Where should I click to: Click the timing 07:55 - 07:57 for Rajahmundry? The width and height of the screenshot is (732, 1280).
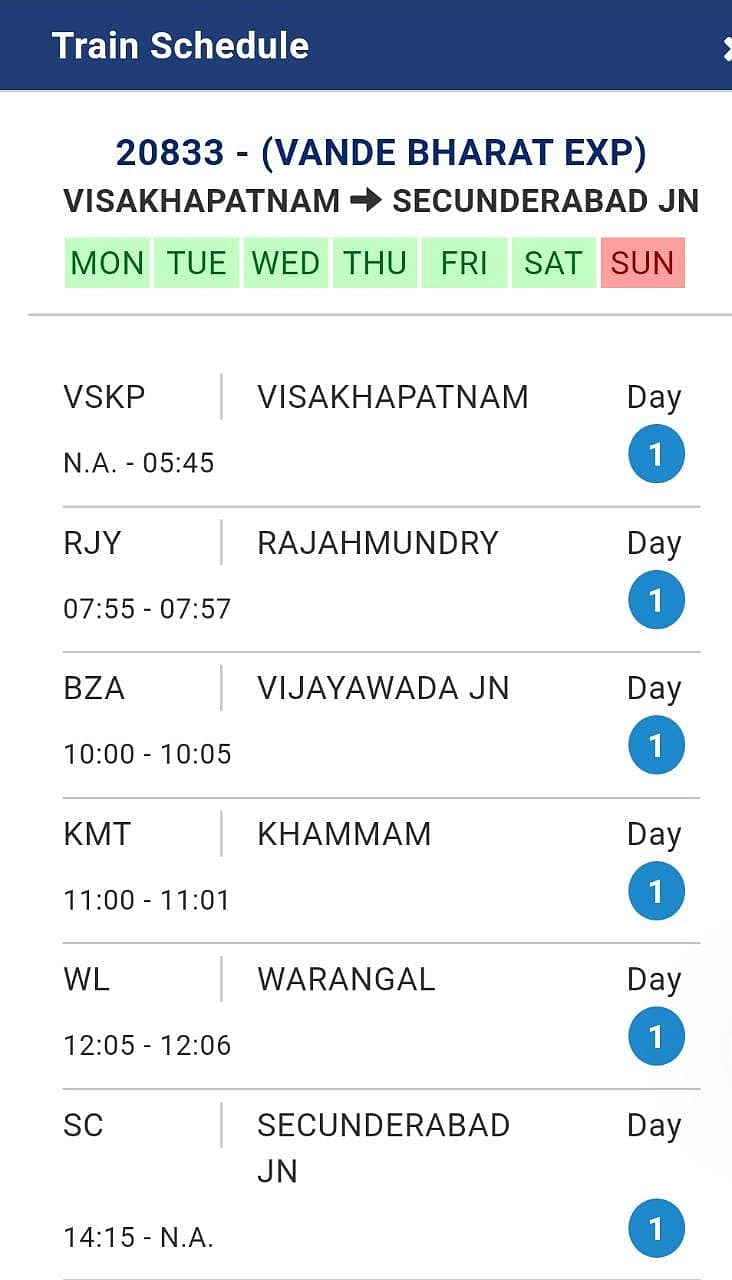(148, 609)
